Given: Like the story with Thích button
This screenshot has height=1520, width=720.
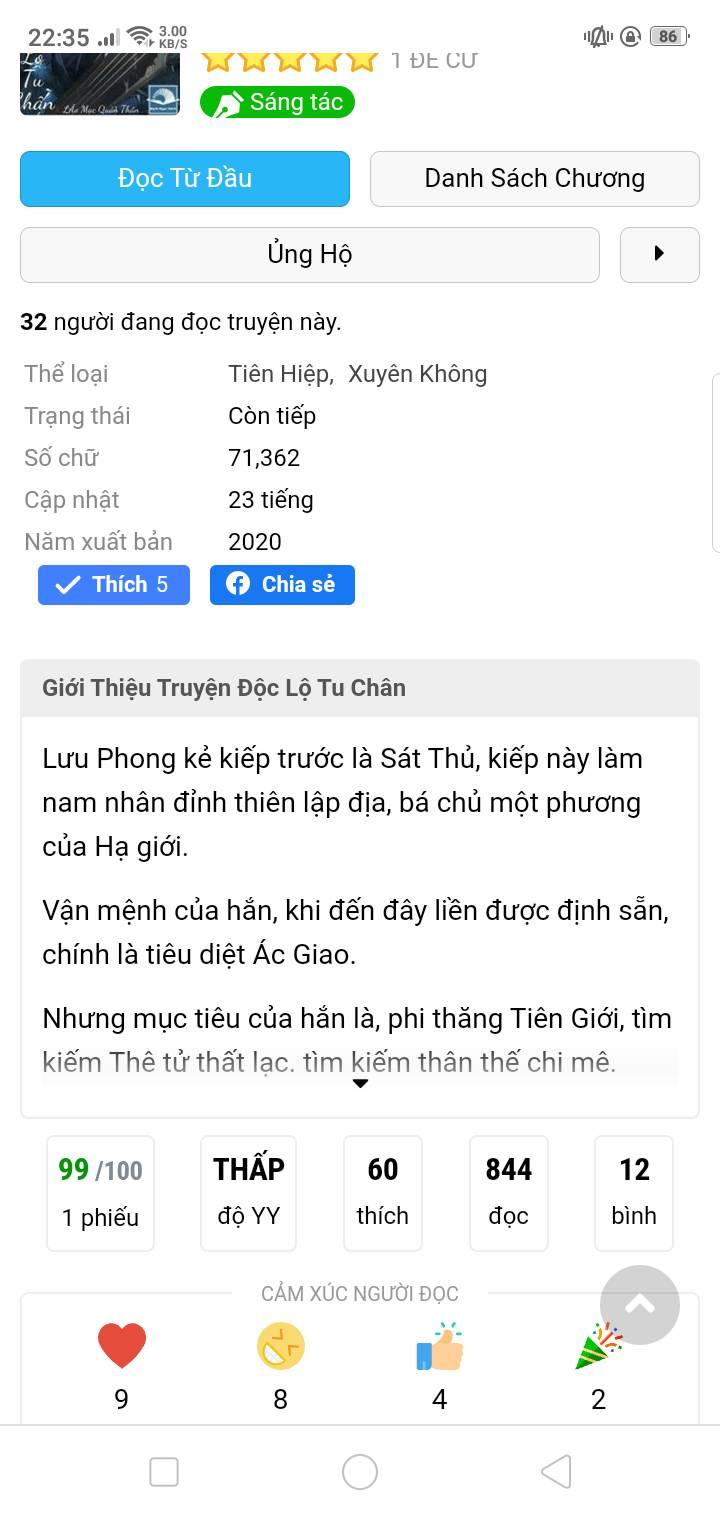Looking at the screenshot, I should click(114, 585).
